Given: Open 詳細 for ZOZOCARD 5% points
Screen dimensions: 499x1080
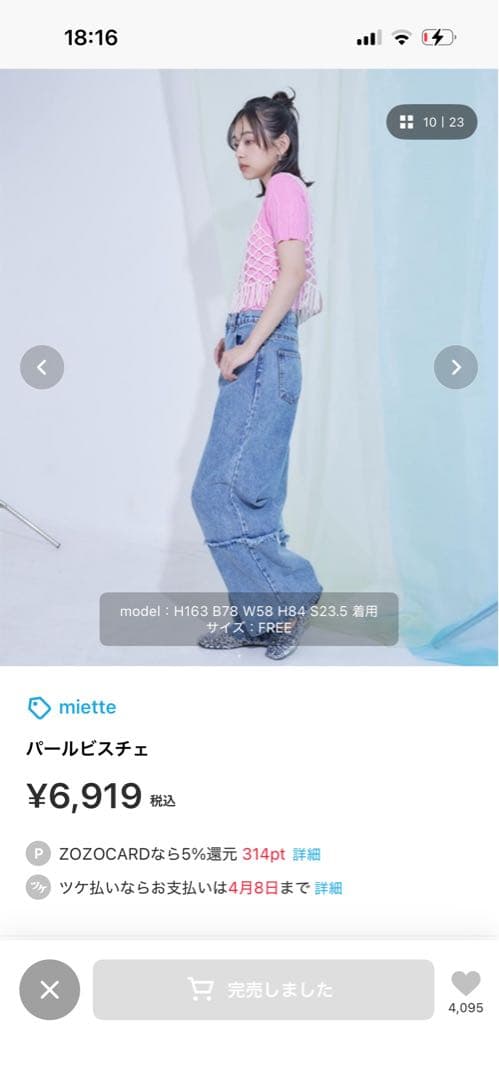Looking at the screenshot, I should (x=307, y=855).
